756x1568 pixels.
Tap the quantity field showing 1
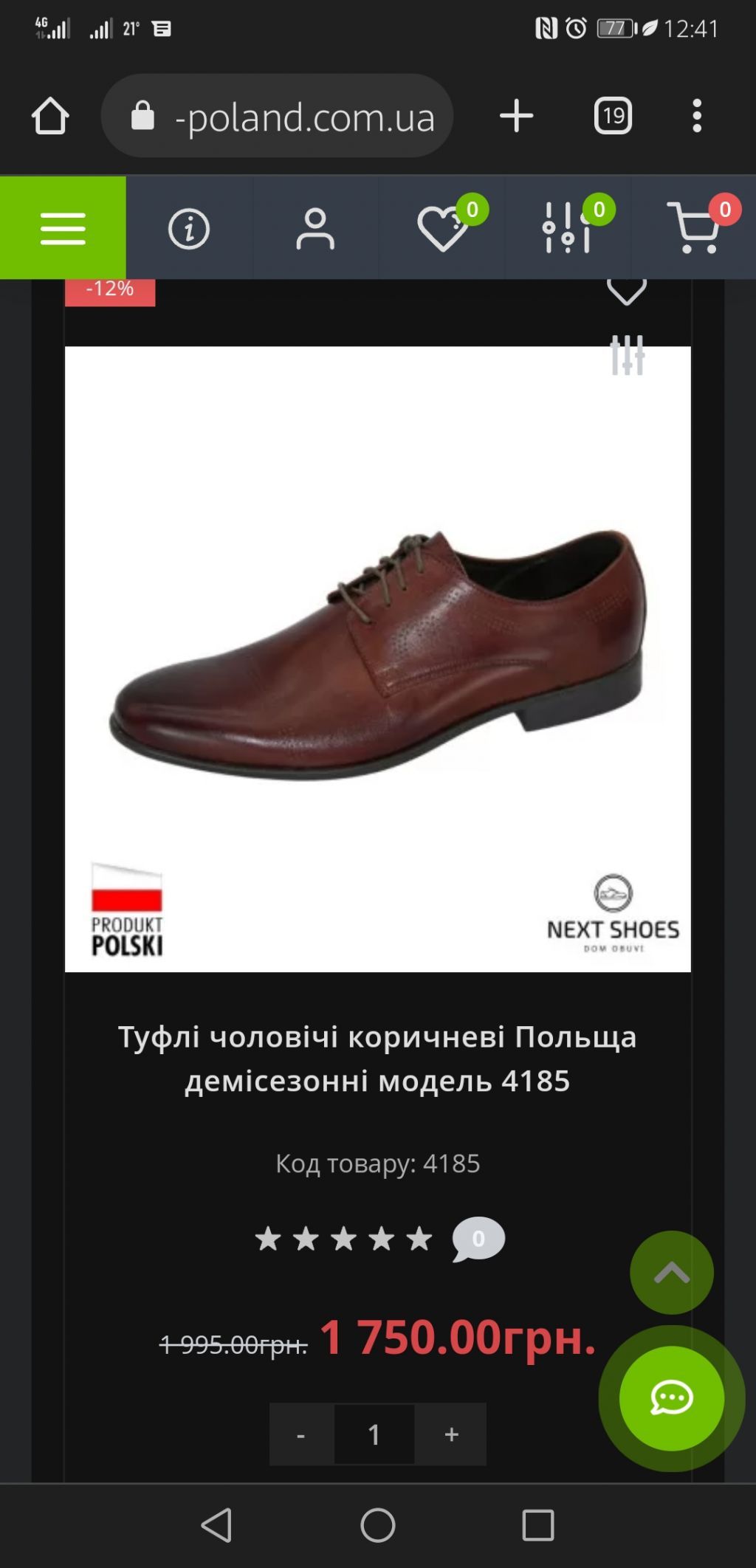point(374,1434)
